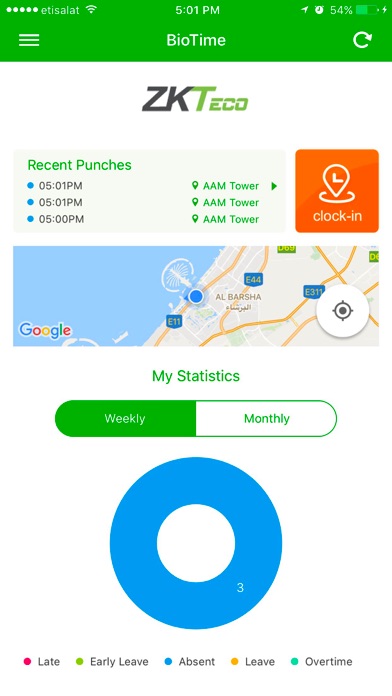Select the Weekly statistics tab
The height and width of the screenshot is (696, 392).
pyautogui.click(x=125, y=419)
